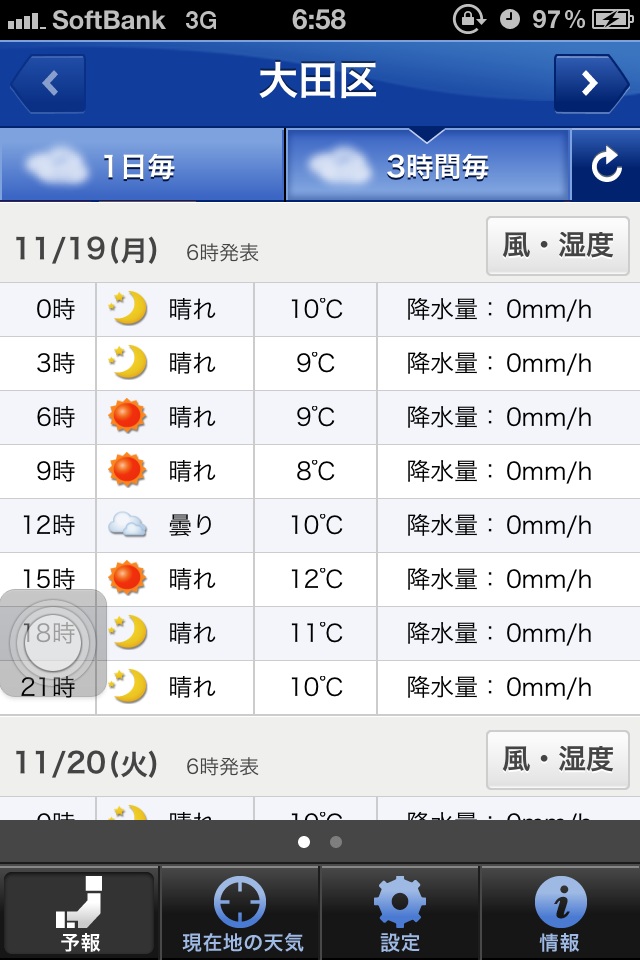Refresh the weather forecast
This screenshot has width=640, height=960.
[x=606, y=166]
